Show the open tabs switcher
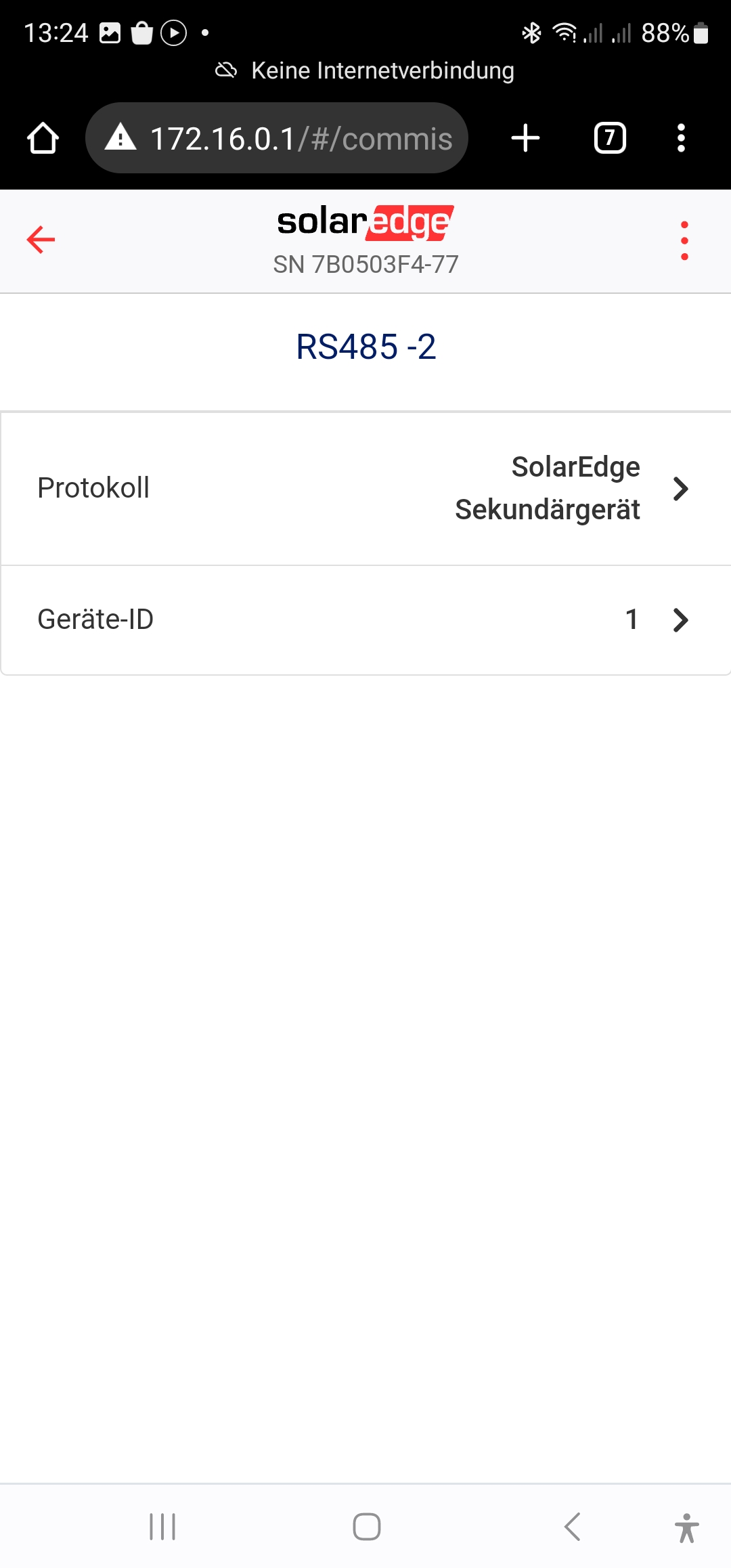 point(610,138)
